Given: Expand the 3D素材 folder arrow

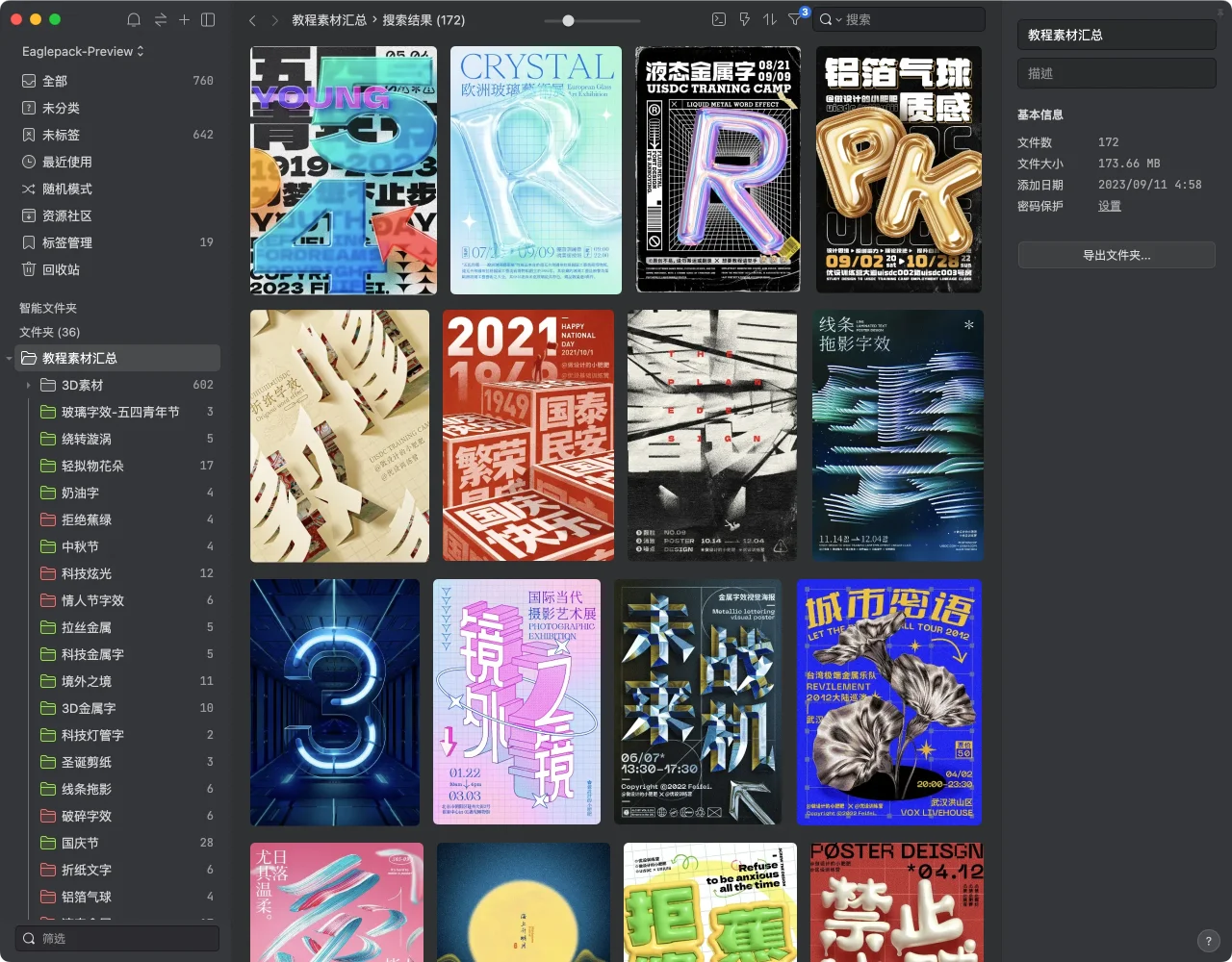Looking at the screenshot, I should 28,385.
